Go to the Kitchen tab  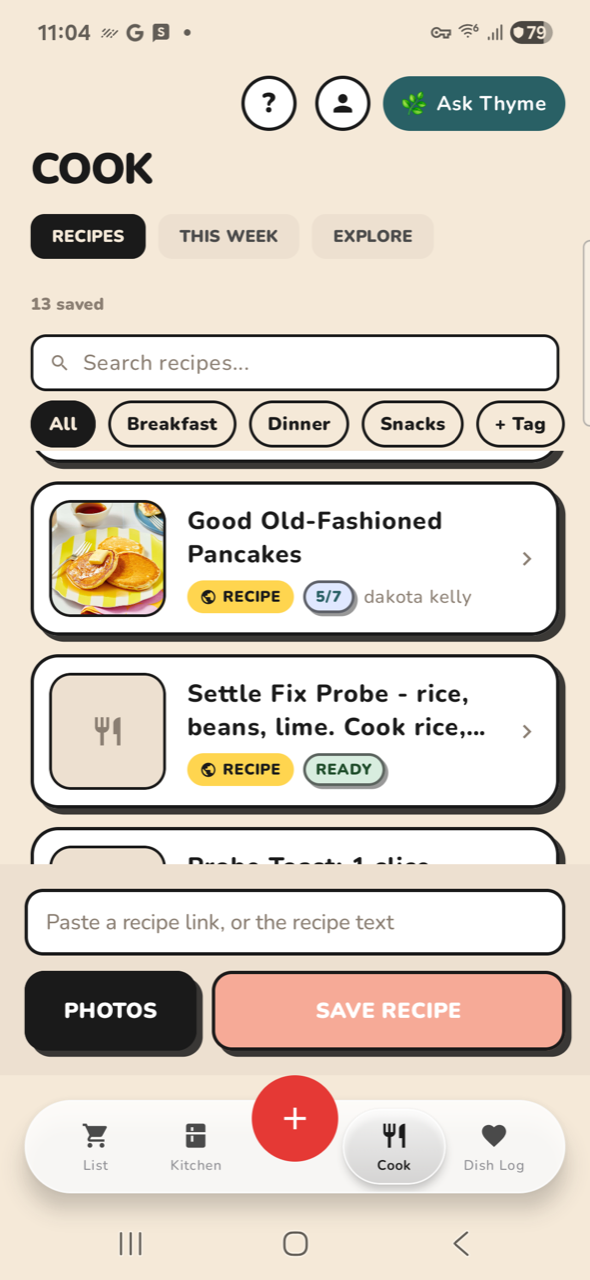[196, 1146]
